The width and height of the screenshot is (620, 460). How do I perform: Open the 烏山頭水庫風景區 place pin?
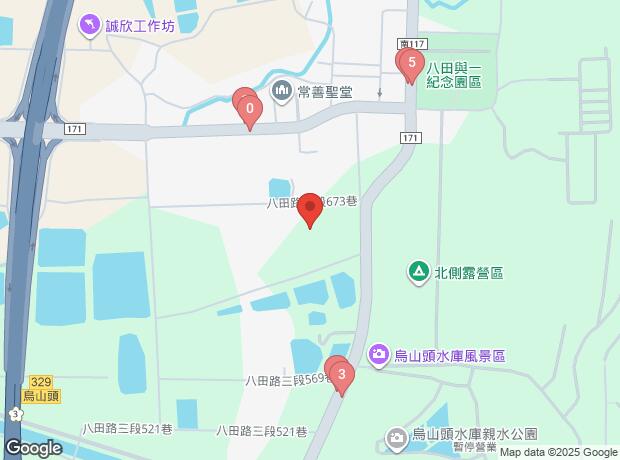coord(378,354)
